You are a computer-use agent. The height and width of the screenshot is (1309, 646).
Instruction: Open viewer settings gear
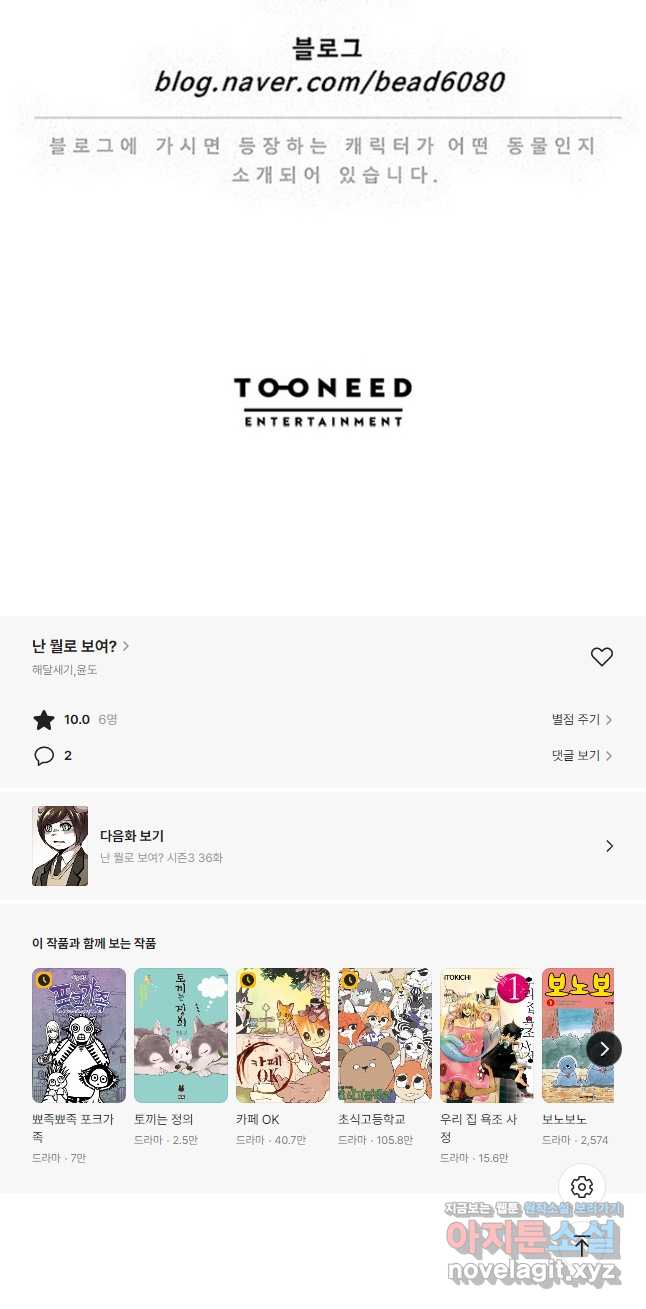click(582, 1187)
